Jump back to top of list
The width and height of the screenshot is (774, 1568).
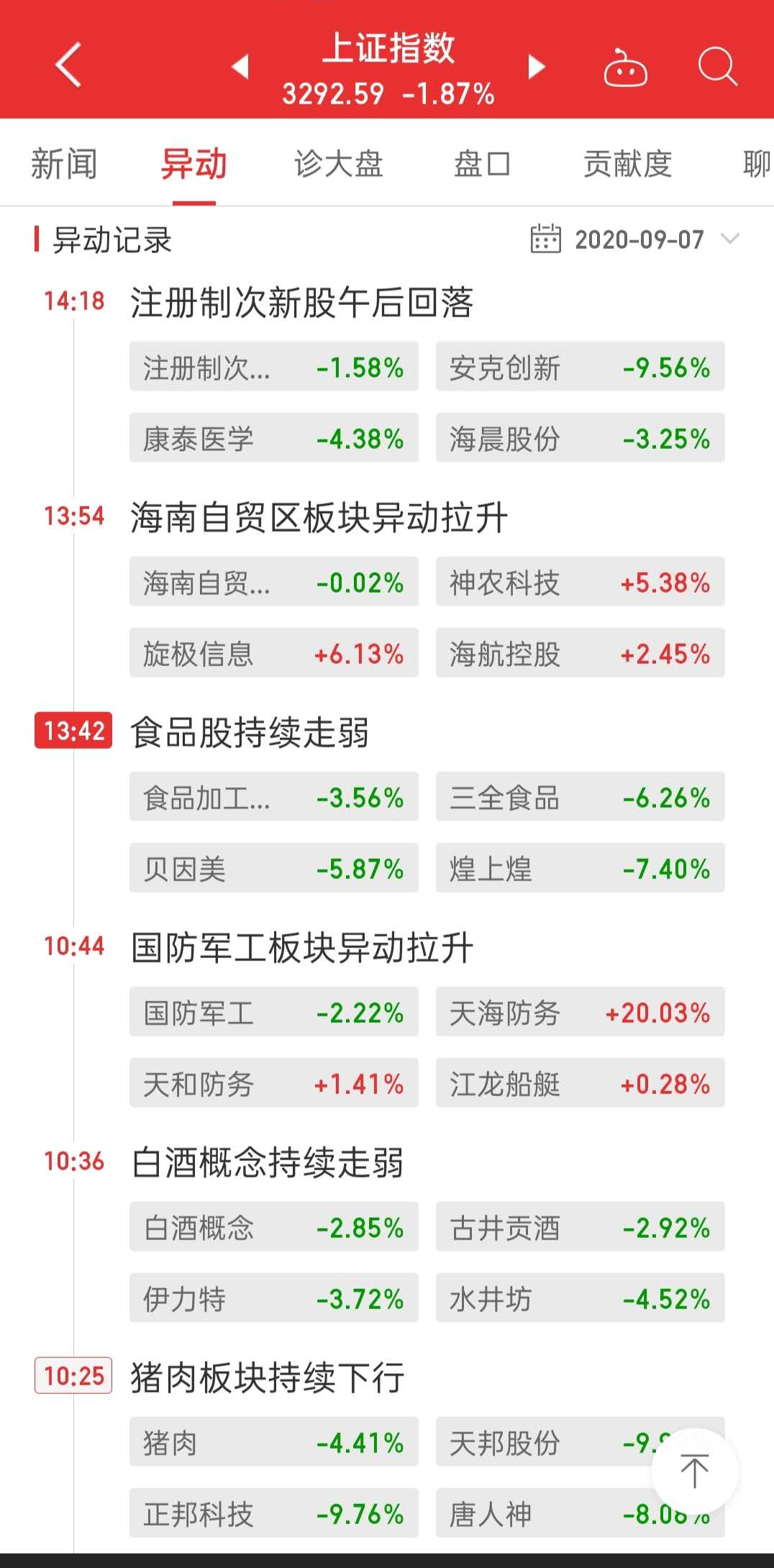coord(694,1470)
